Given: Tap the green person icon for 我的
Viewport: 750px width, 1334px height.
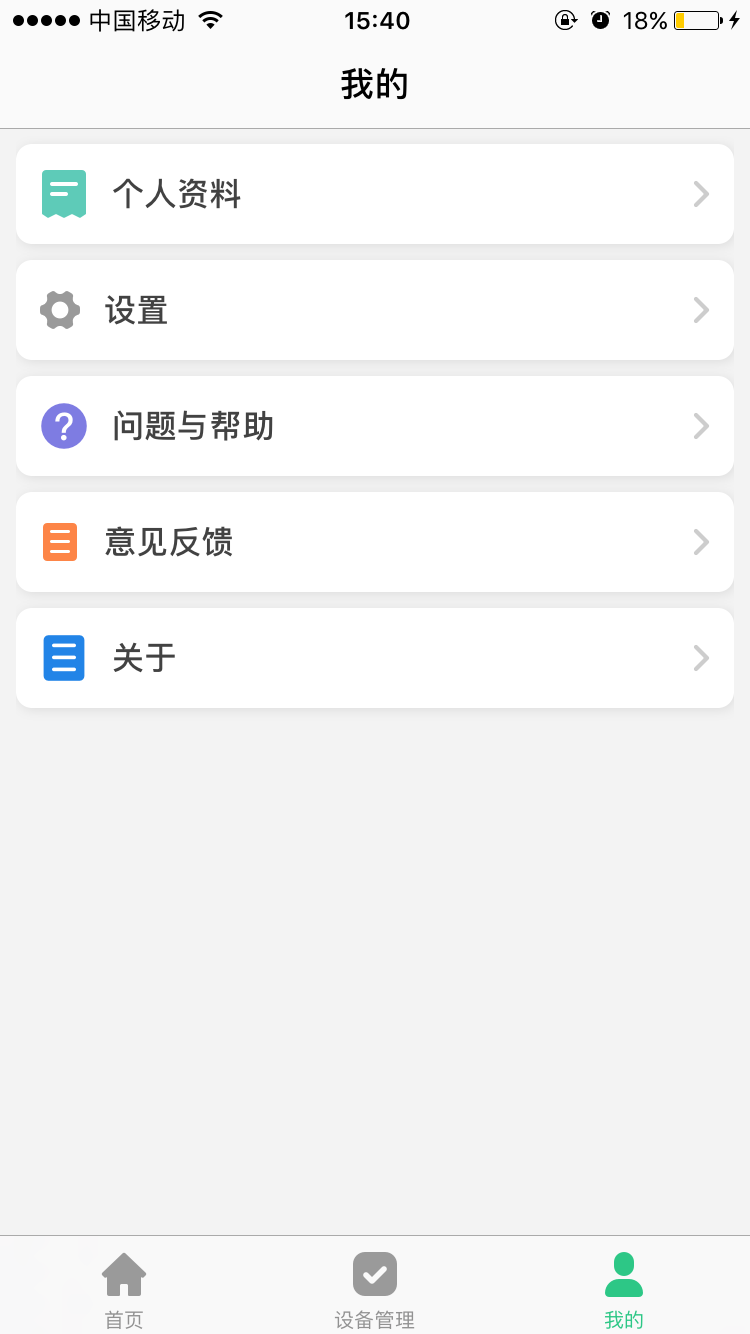Looking at the screenshot, I should click(623, 1273).
